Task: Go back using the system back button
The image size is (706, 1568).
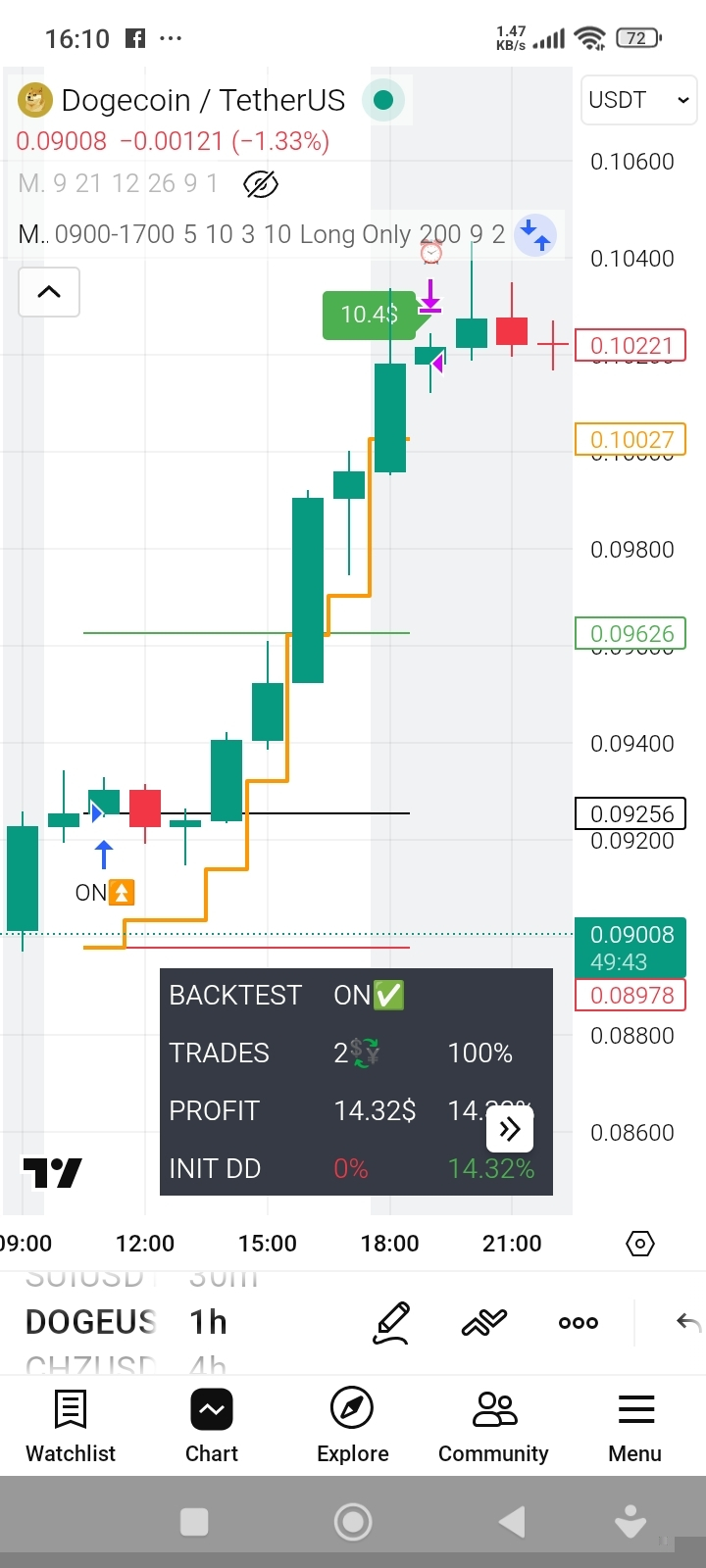Action: pyautogui.click(x=511, y=1522)
